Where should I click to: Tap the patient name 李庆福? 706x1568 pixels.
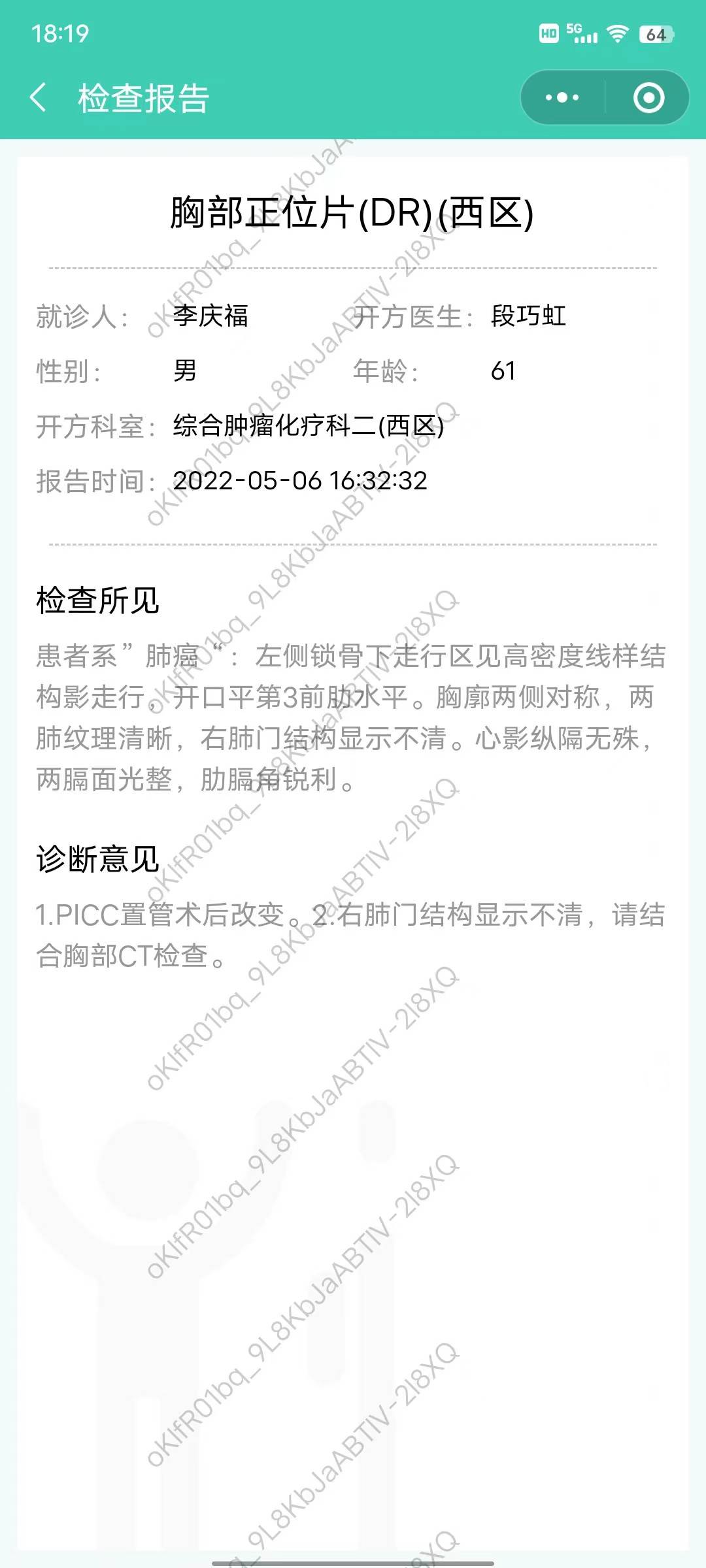pos(209,316)
